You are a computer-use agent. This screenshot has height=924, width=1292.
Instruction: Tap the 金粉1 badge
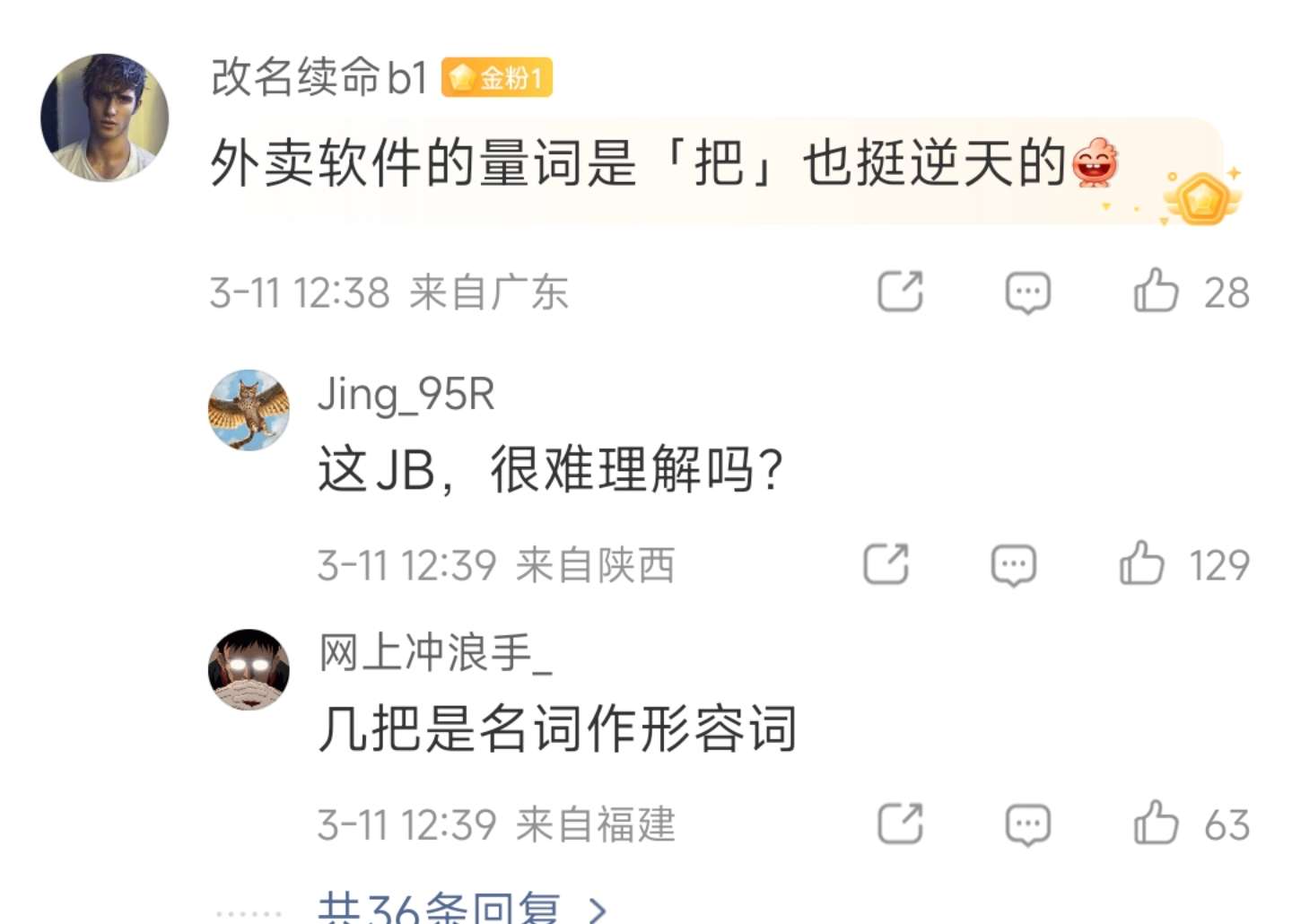[496, 78]
